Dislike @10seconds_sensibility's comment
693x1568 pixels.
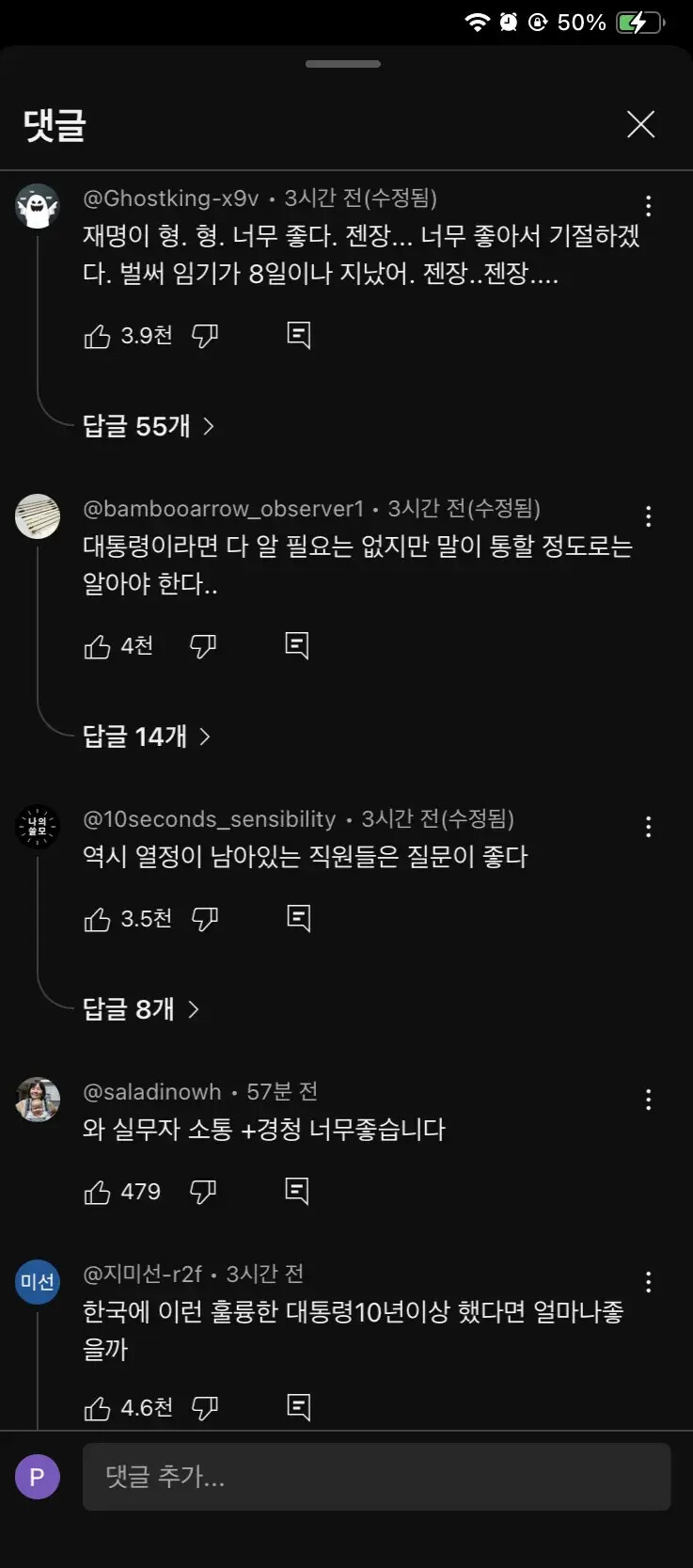205,919
